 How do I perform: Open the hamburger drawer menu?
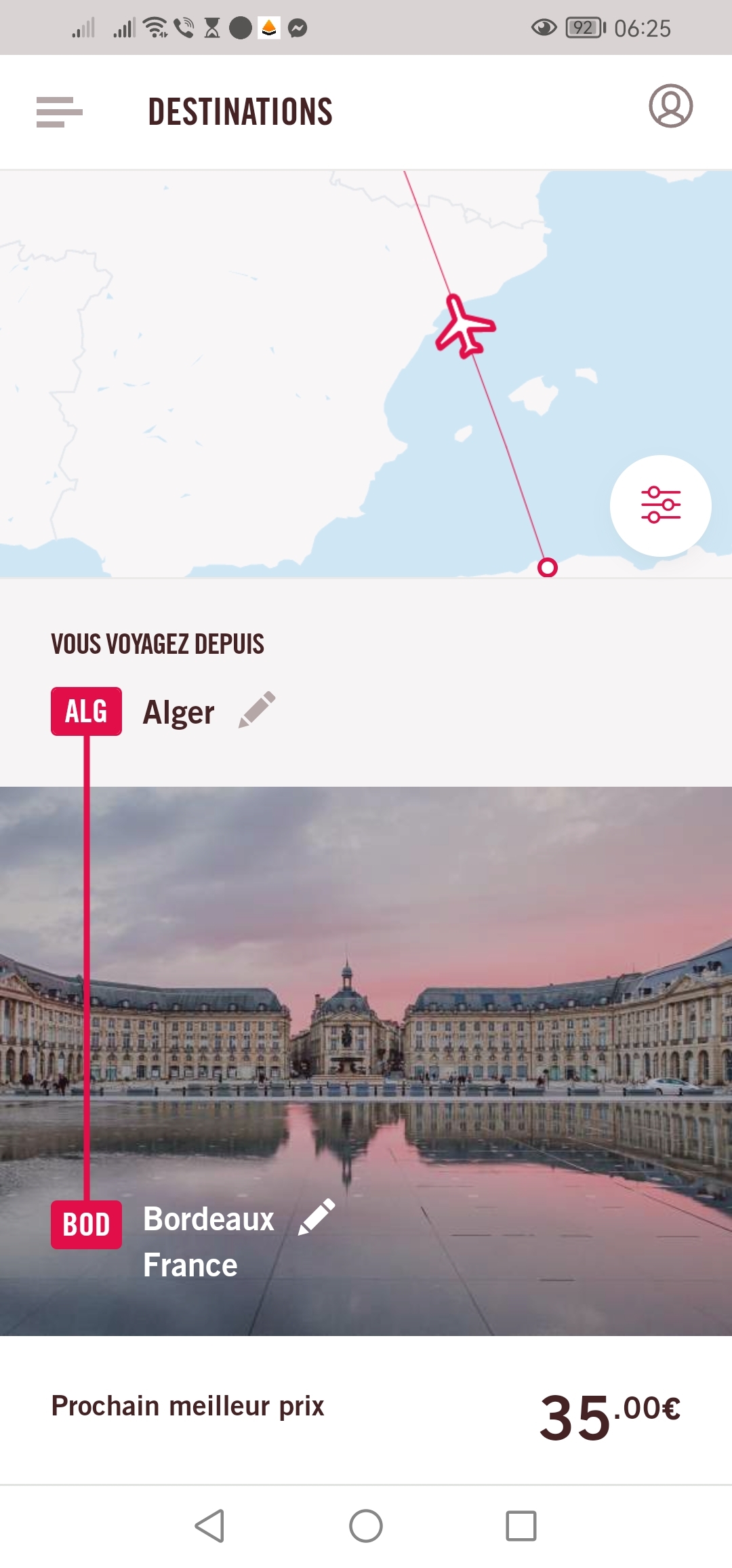(60, 112)
